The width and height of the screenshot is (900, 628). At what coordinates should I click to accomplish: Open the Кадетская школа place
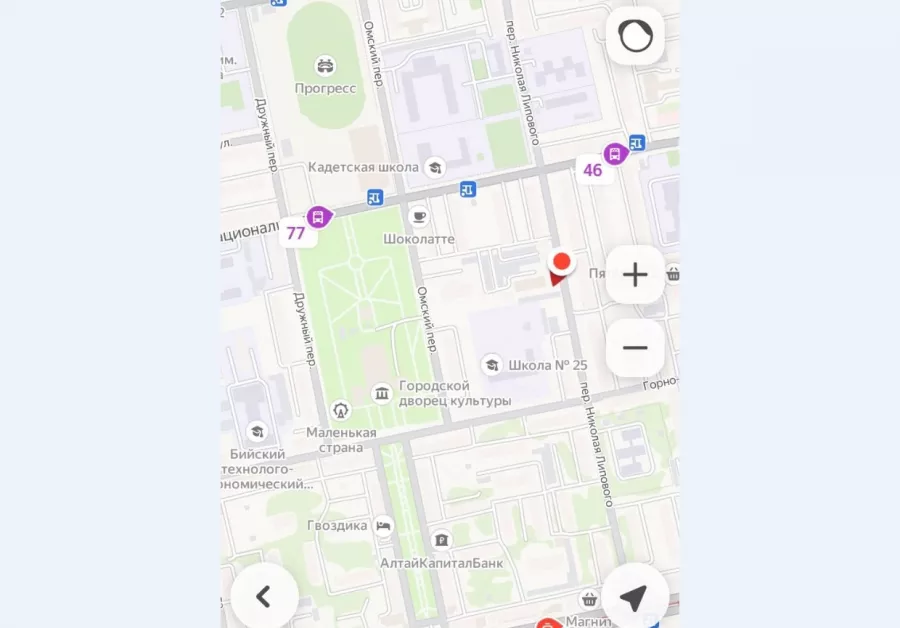coord(433,167)
